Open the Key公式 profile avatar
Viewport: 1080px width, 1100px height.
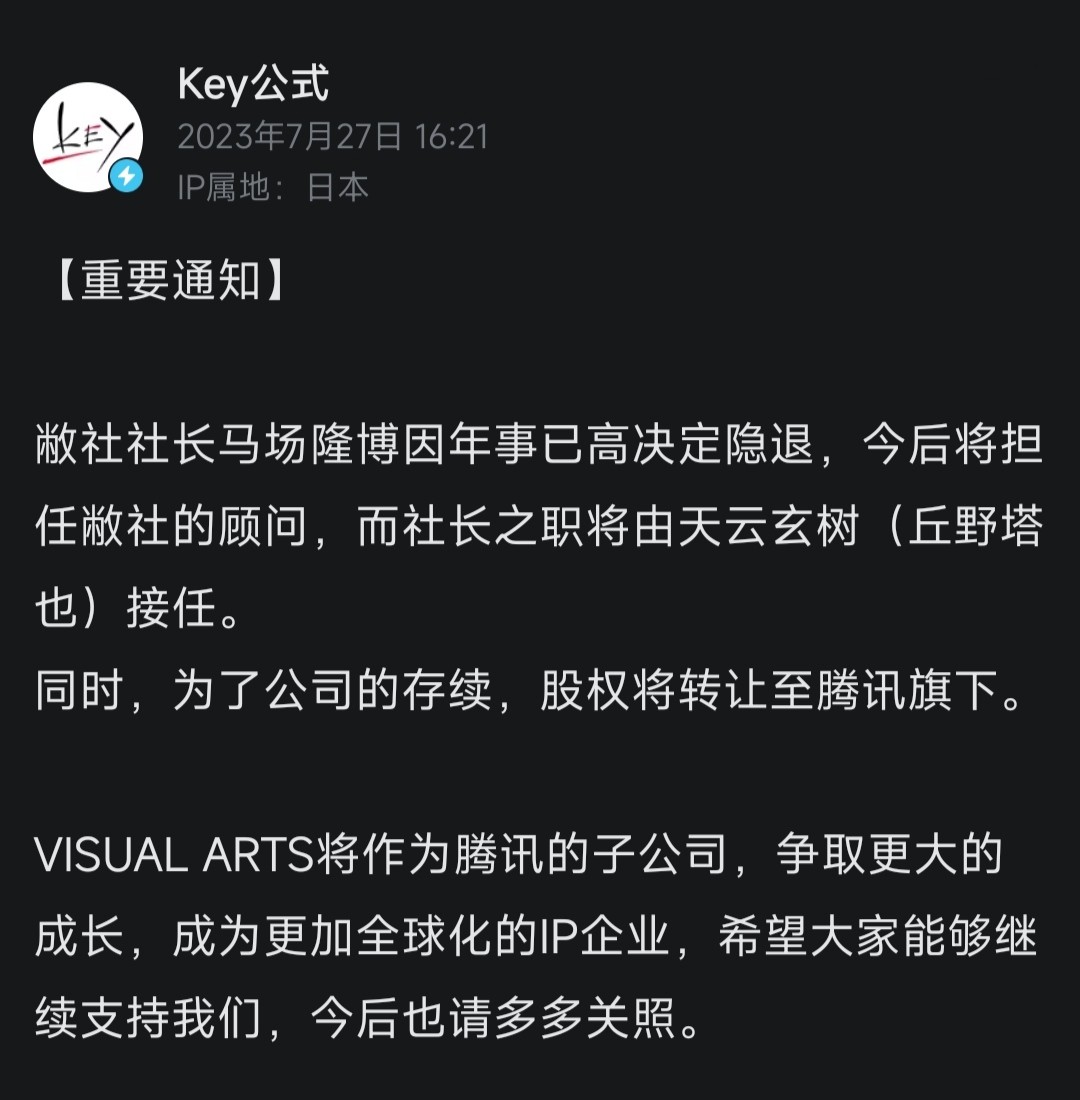[88, 137]
